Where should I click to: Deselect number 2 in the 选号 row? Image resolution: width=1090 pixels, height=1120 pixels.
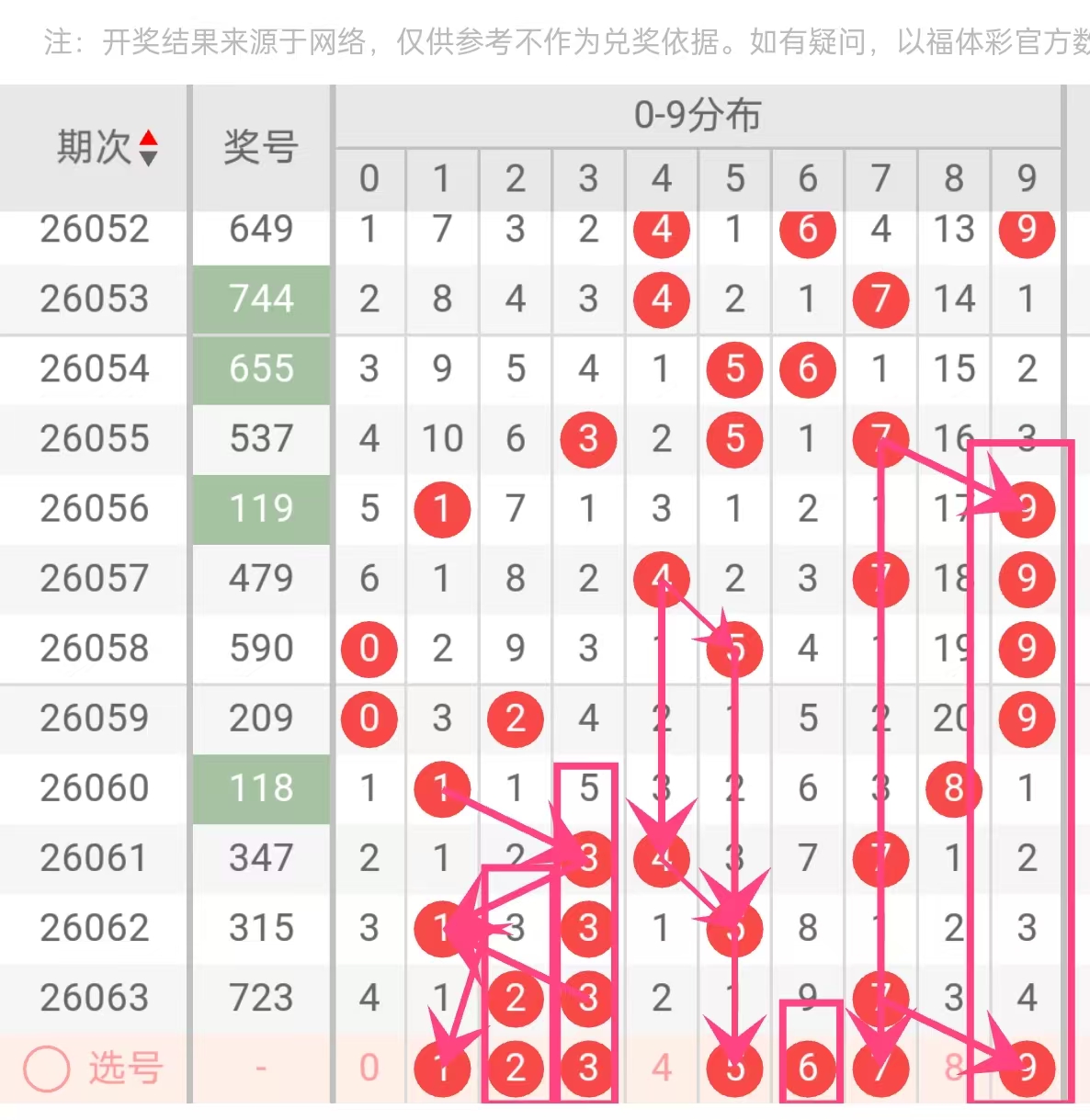(x=515, y=1069)
